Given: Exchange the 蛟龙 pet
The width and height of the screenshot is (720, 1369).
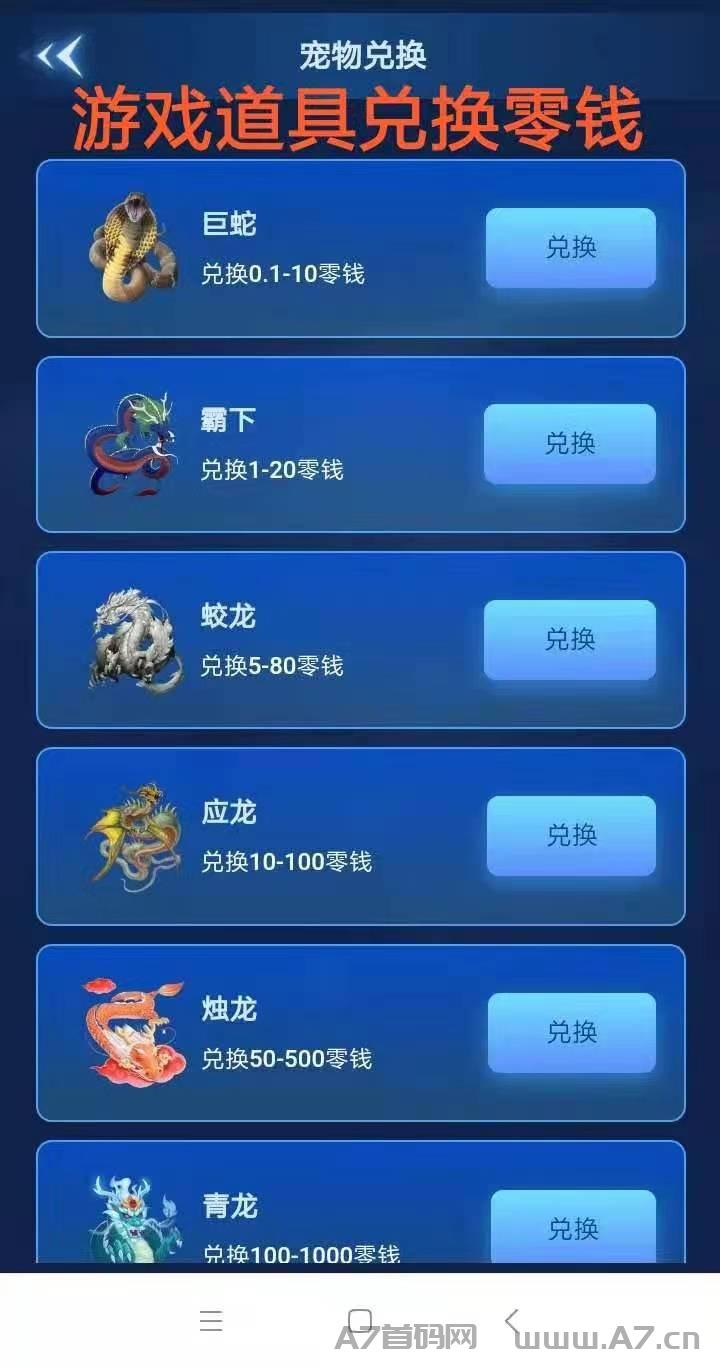Looking at the screenshot, I should point(570,640).
